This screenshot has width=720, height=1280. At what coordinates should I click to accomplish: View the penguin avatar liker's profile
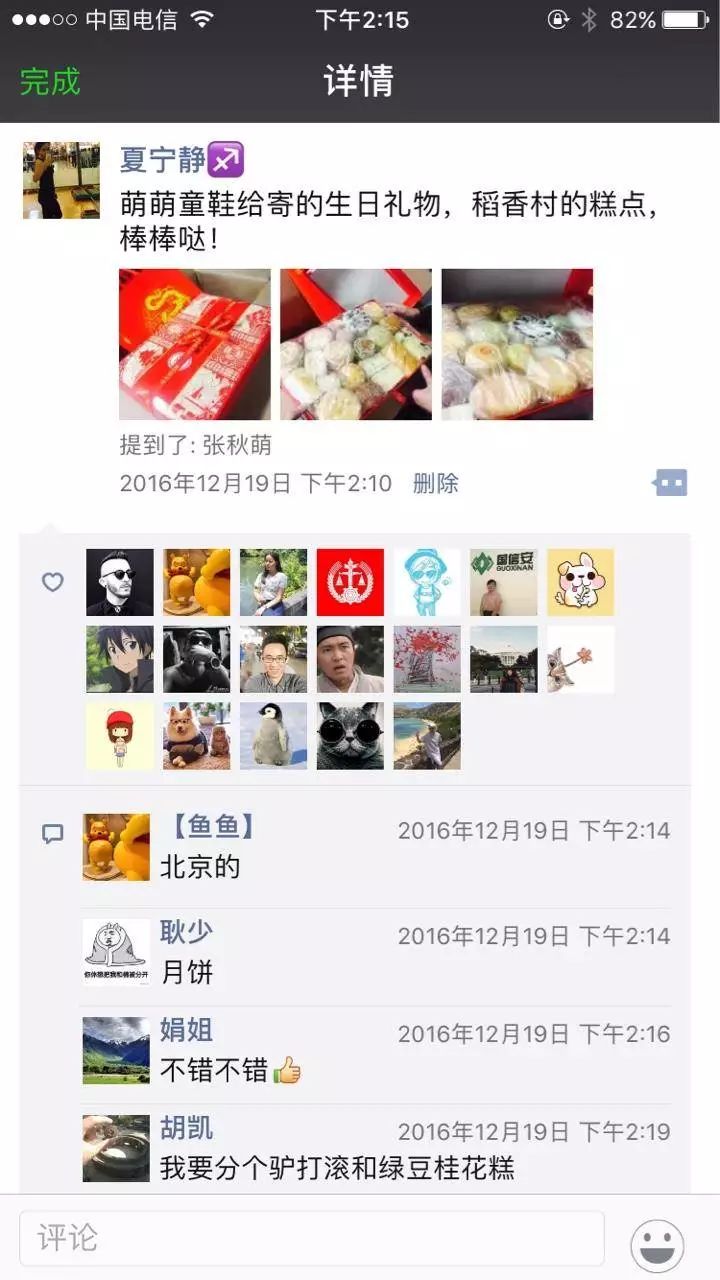click(x=273, y=736)
